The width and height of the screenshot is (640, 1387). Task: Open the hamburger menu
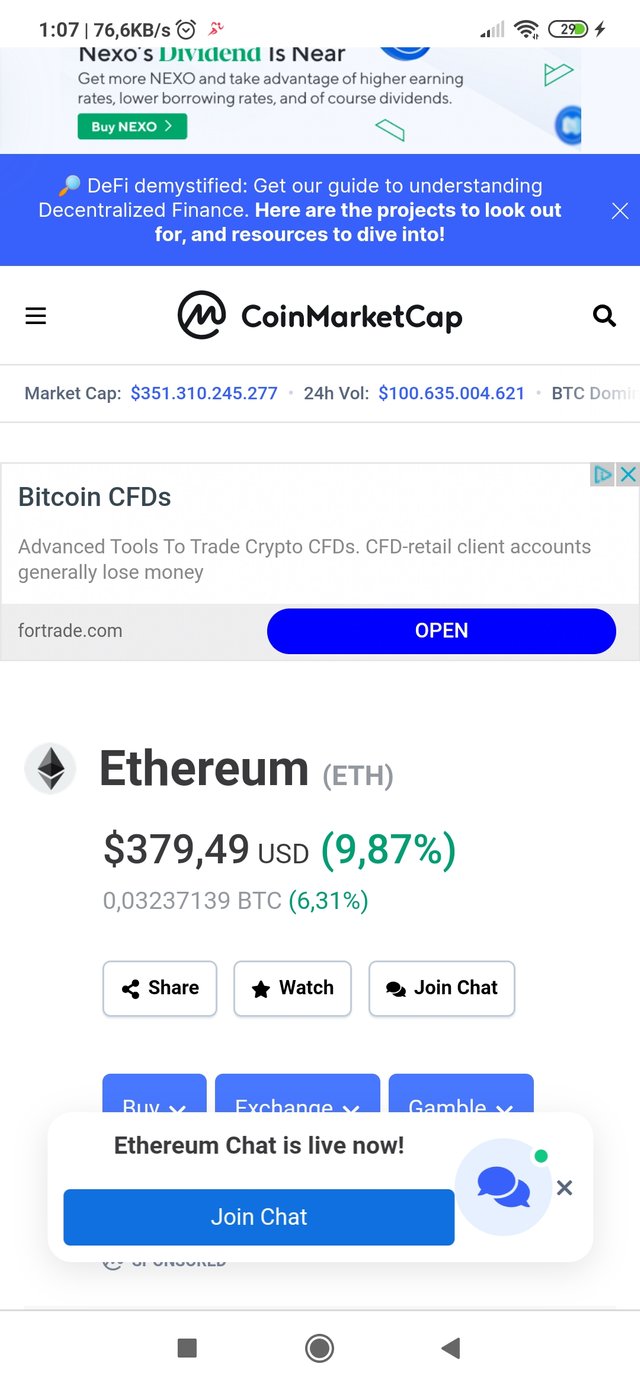[x=36, y=316]
